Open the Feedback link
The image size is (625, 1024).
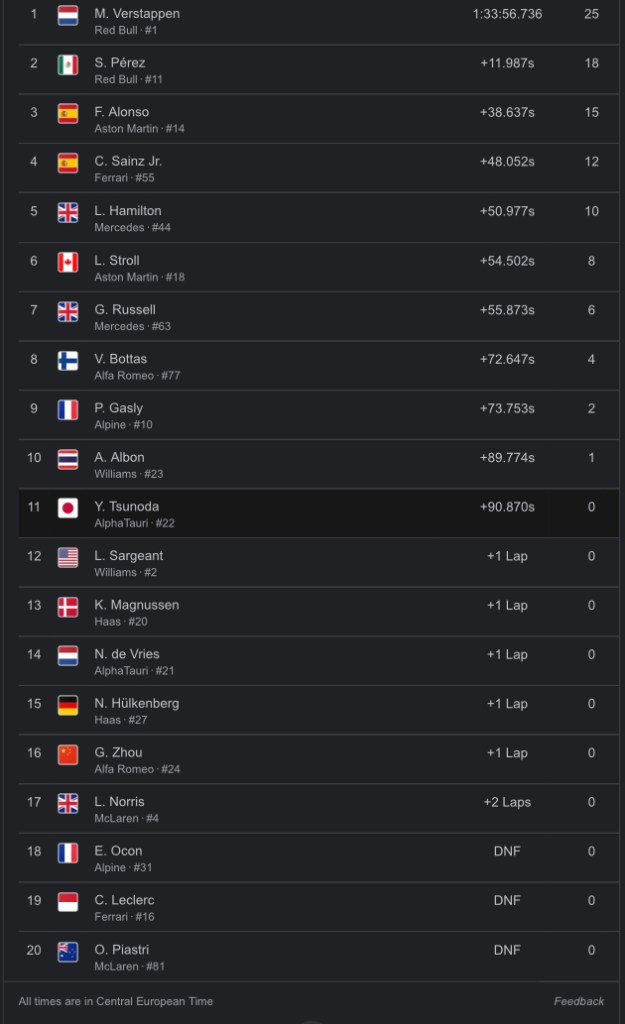pyautogui.click(x=579, y=1001)
